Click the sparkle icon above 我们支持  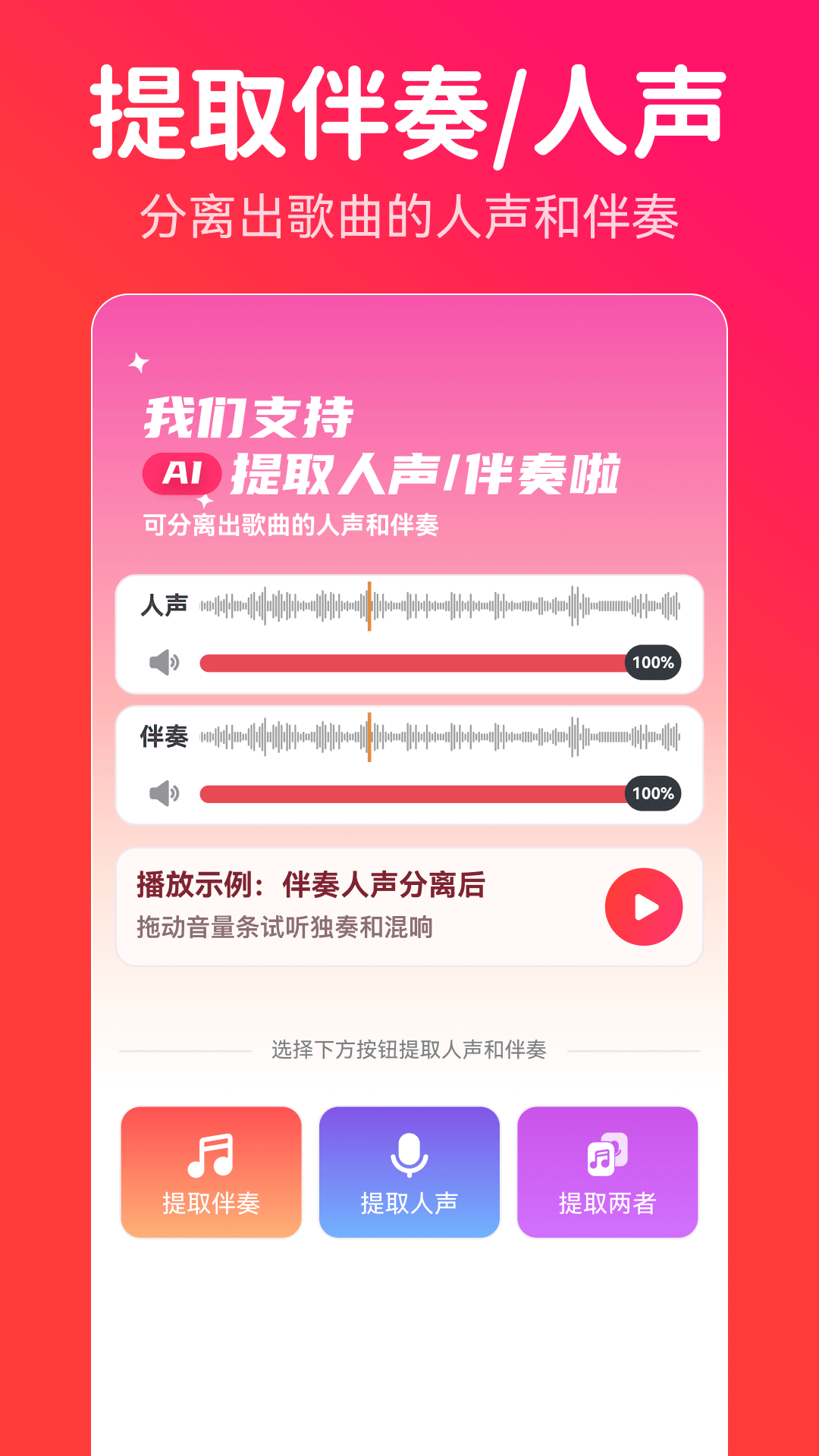coord(140,363)
